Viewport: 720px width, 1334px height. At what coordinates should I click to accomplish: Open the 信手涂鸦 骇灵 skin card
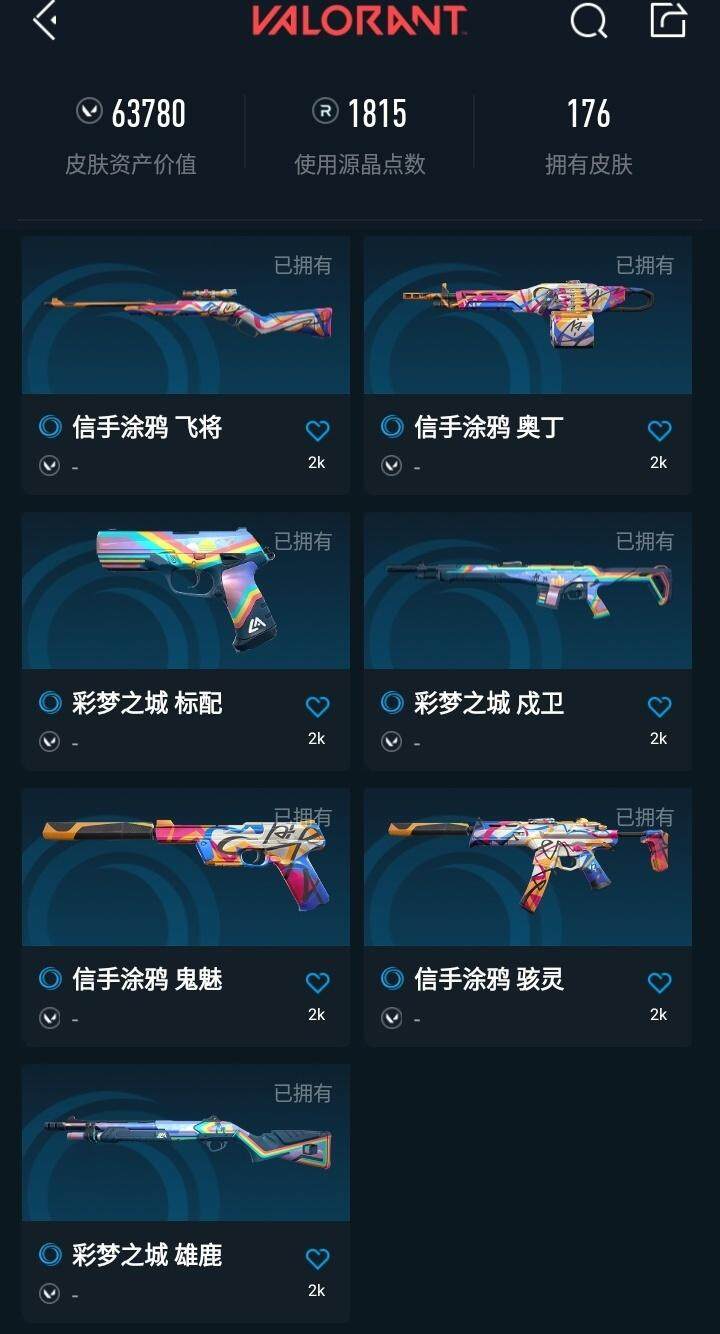pyautogui.click(x=528, y=868)
